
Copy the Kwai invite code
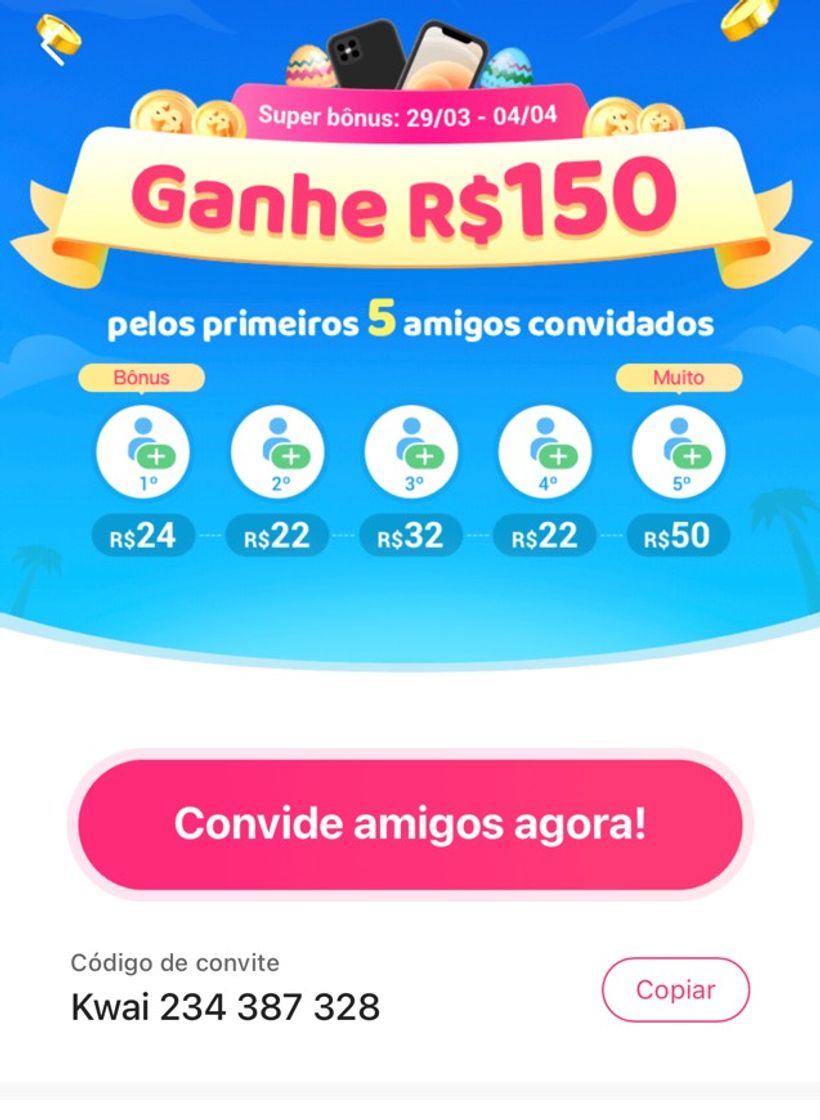(675, 990)
